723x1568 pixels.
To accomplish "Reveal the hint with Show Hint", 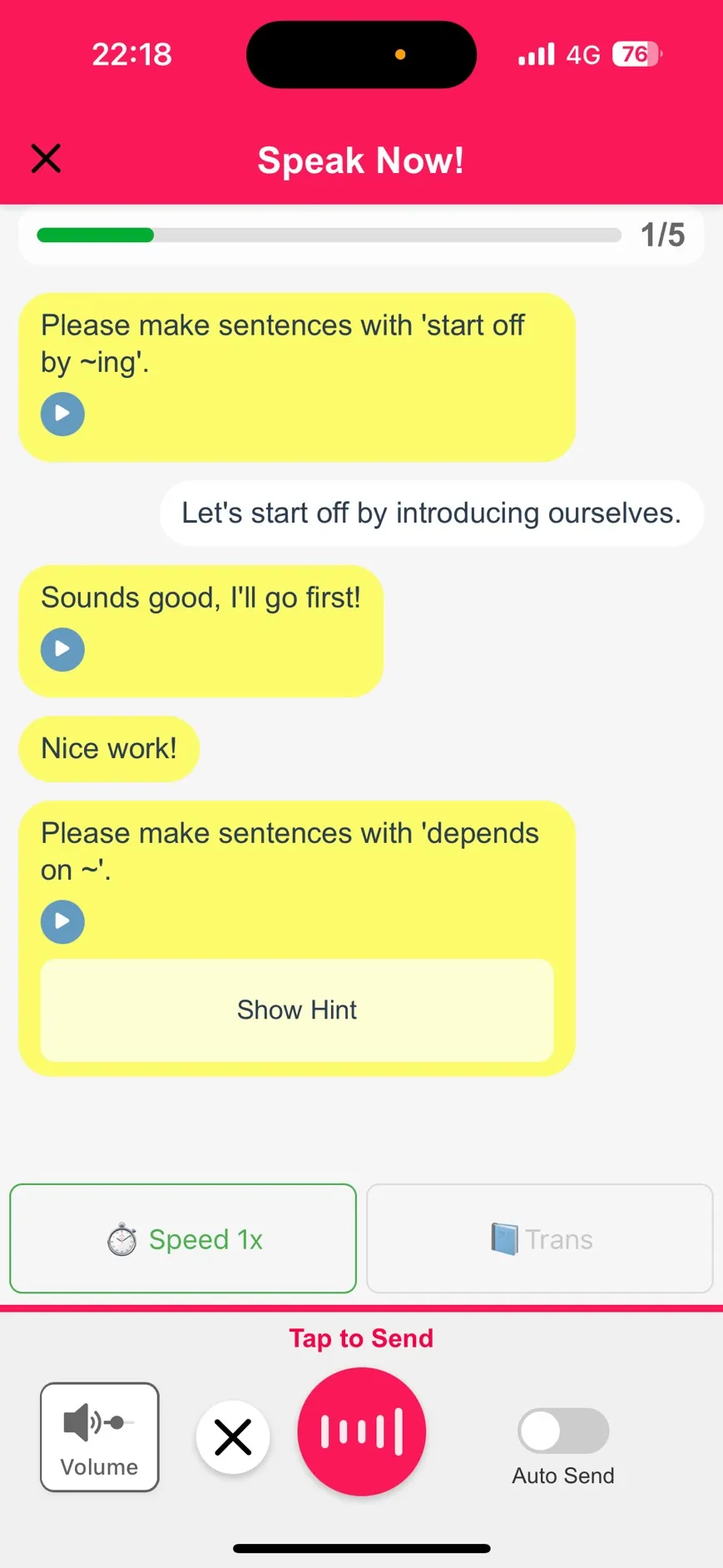I will 296,1010.
